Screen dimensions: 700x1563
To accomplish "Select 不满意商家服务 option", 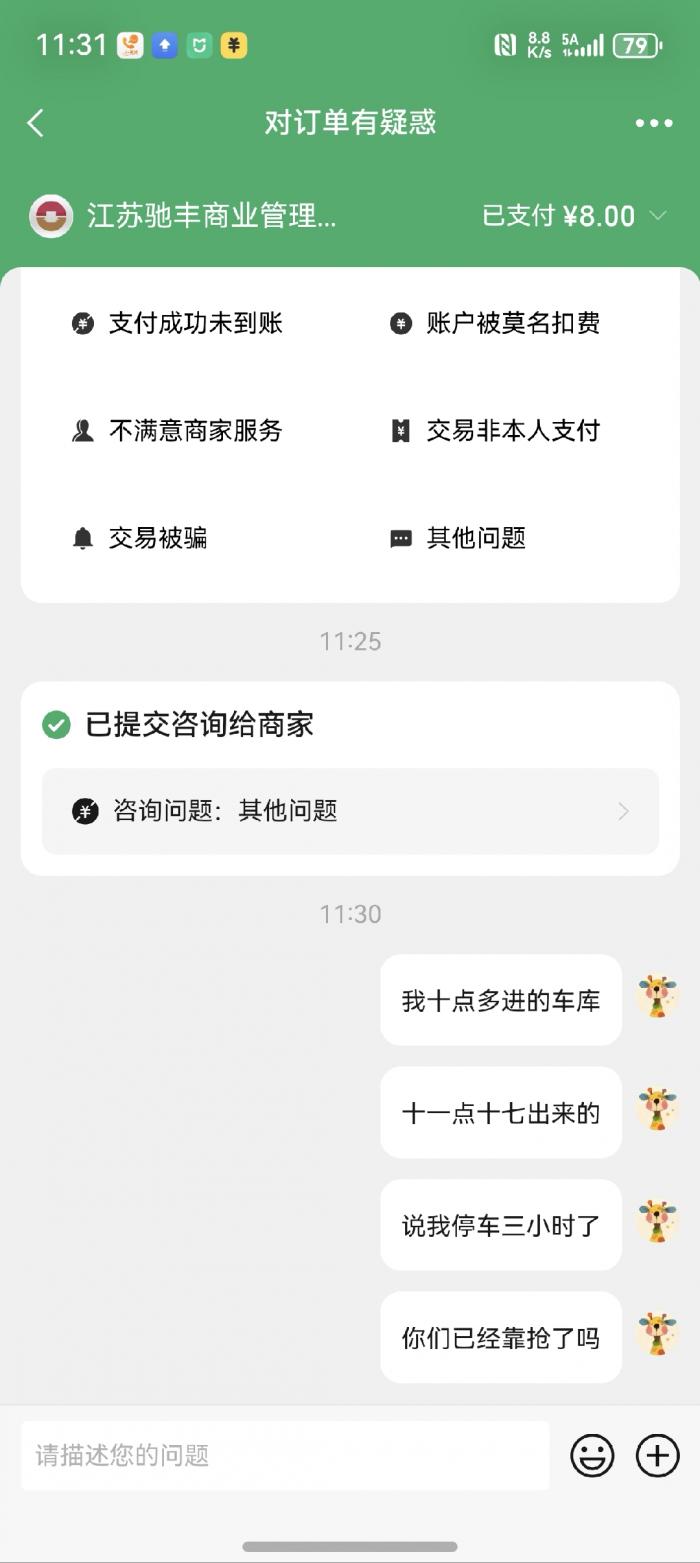I will [178, 431].
